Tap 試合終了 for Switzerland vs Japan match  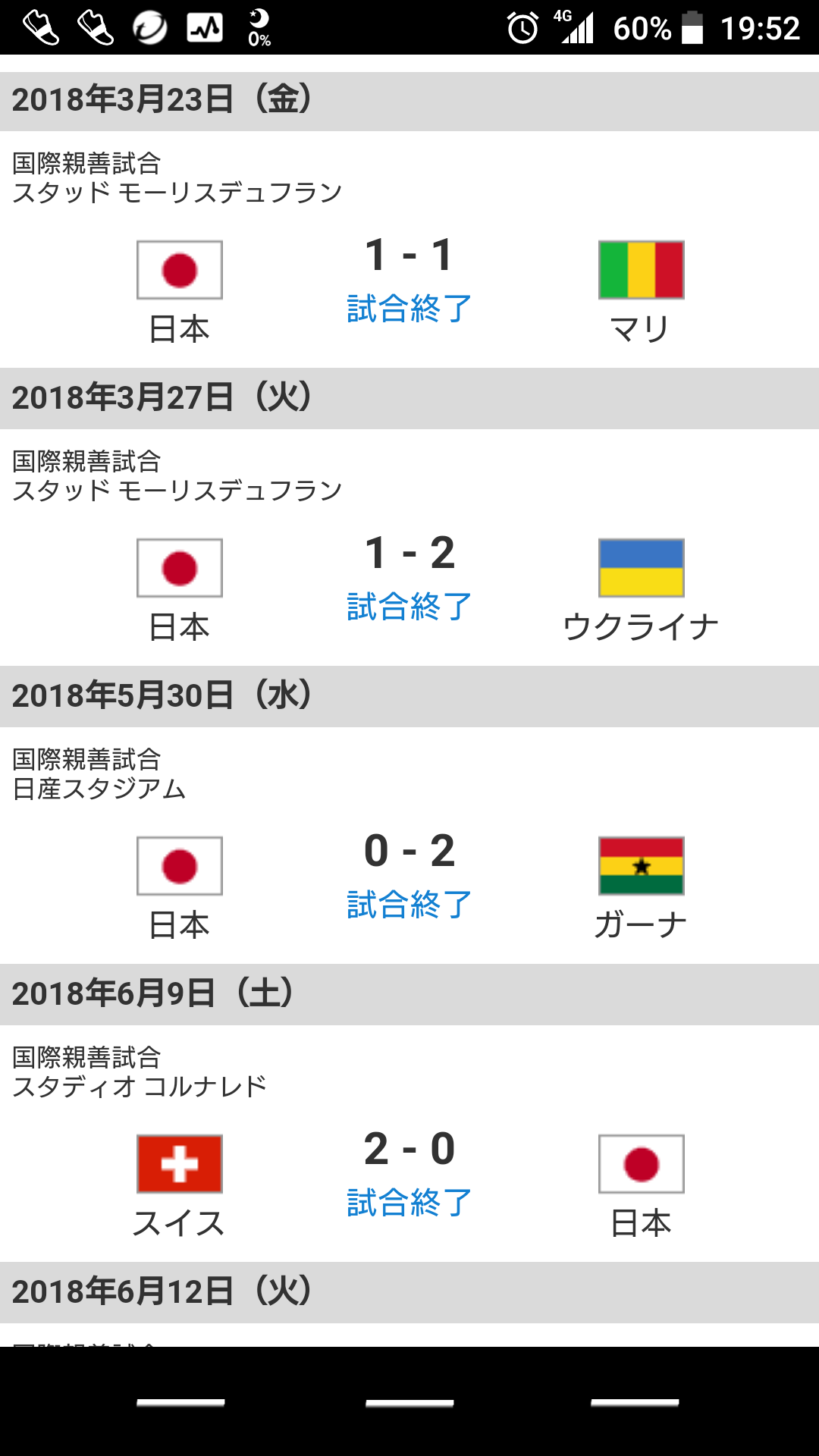tap(409, 1203)
